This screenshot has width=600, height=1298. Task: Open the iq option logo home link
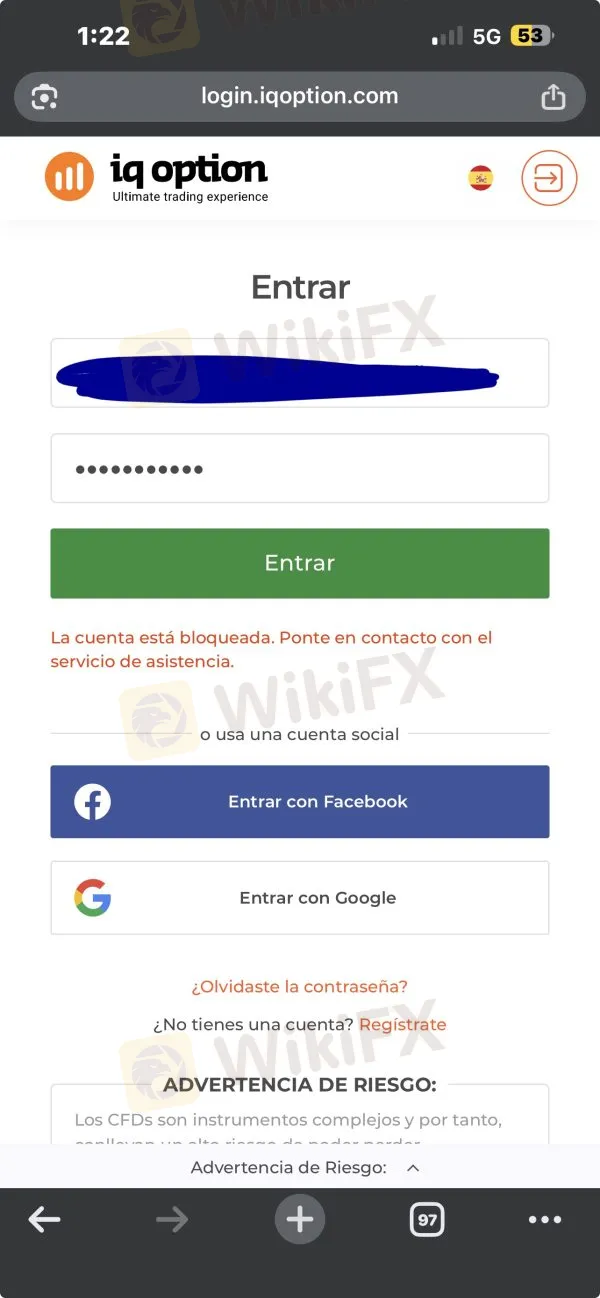[x=157, y=177]
